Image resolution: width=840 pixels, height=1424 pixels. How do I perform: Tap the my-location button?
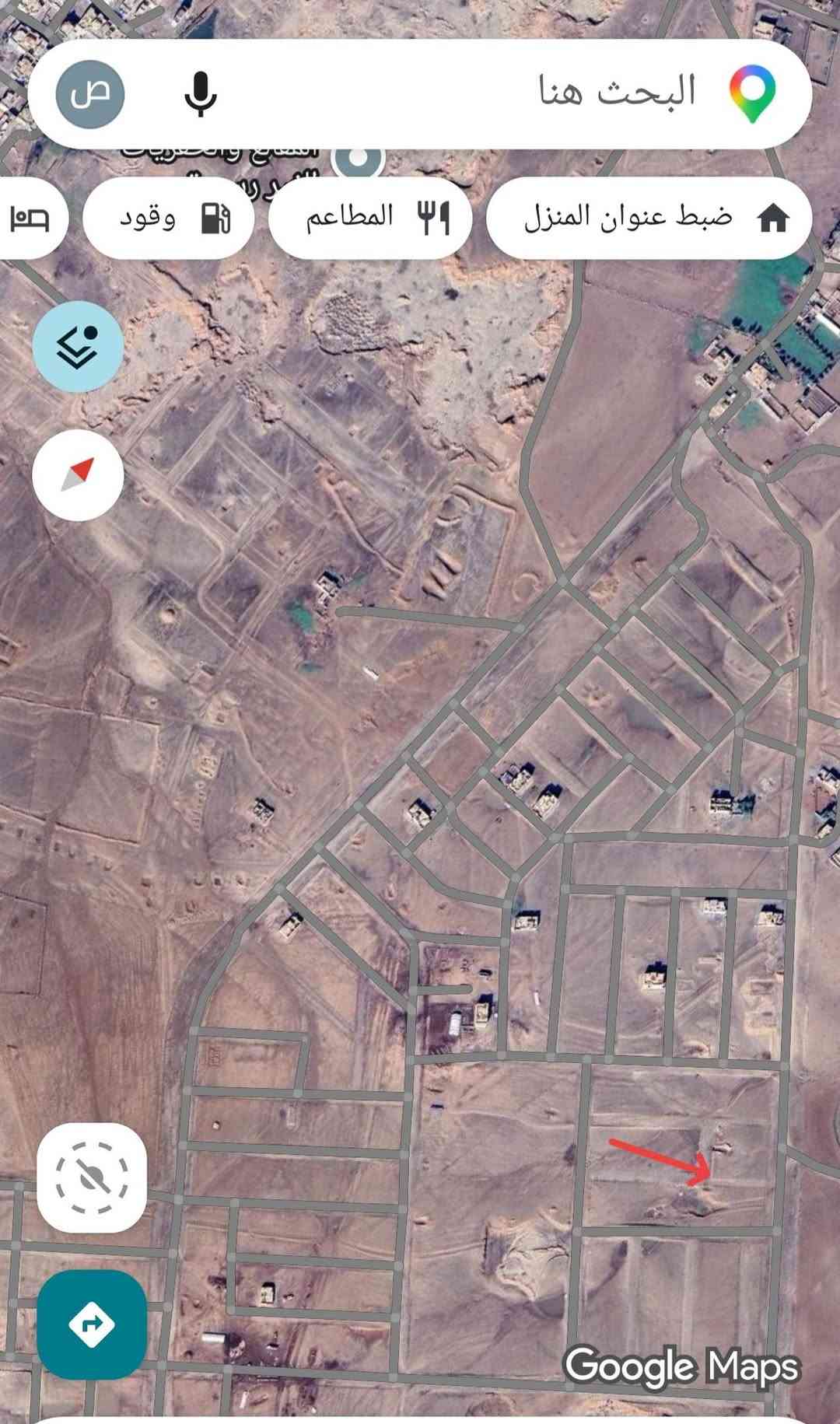pos(92,1177)
